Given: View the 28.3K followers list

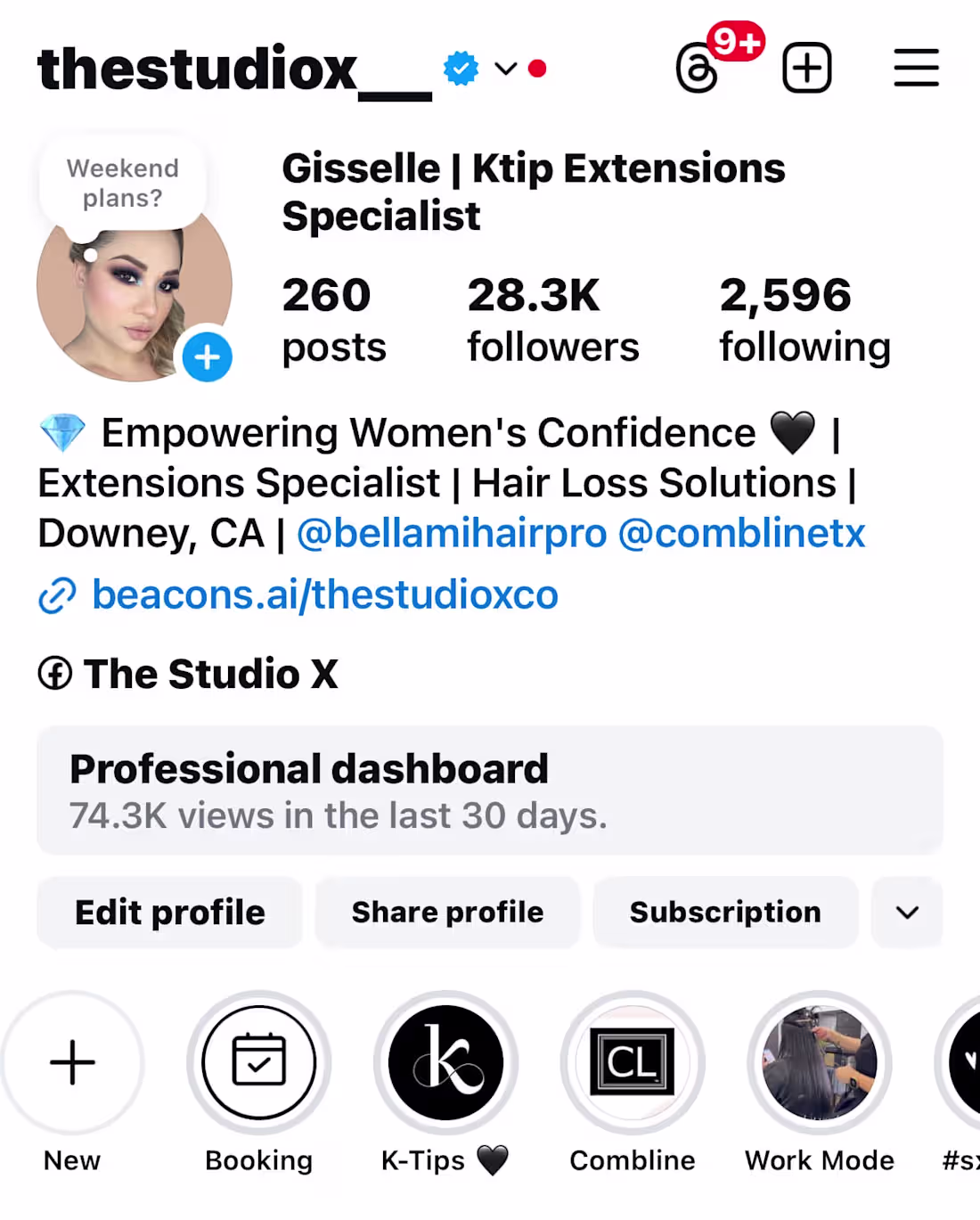Looking at the screenshot, I should (552, 320).
